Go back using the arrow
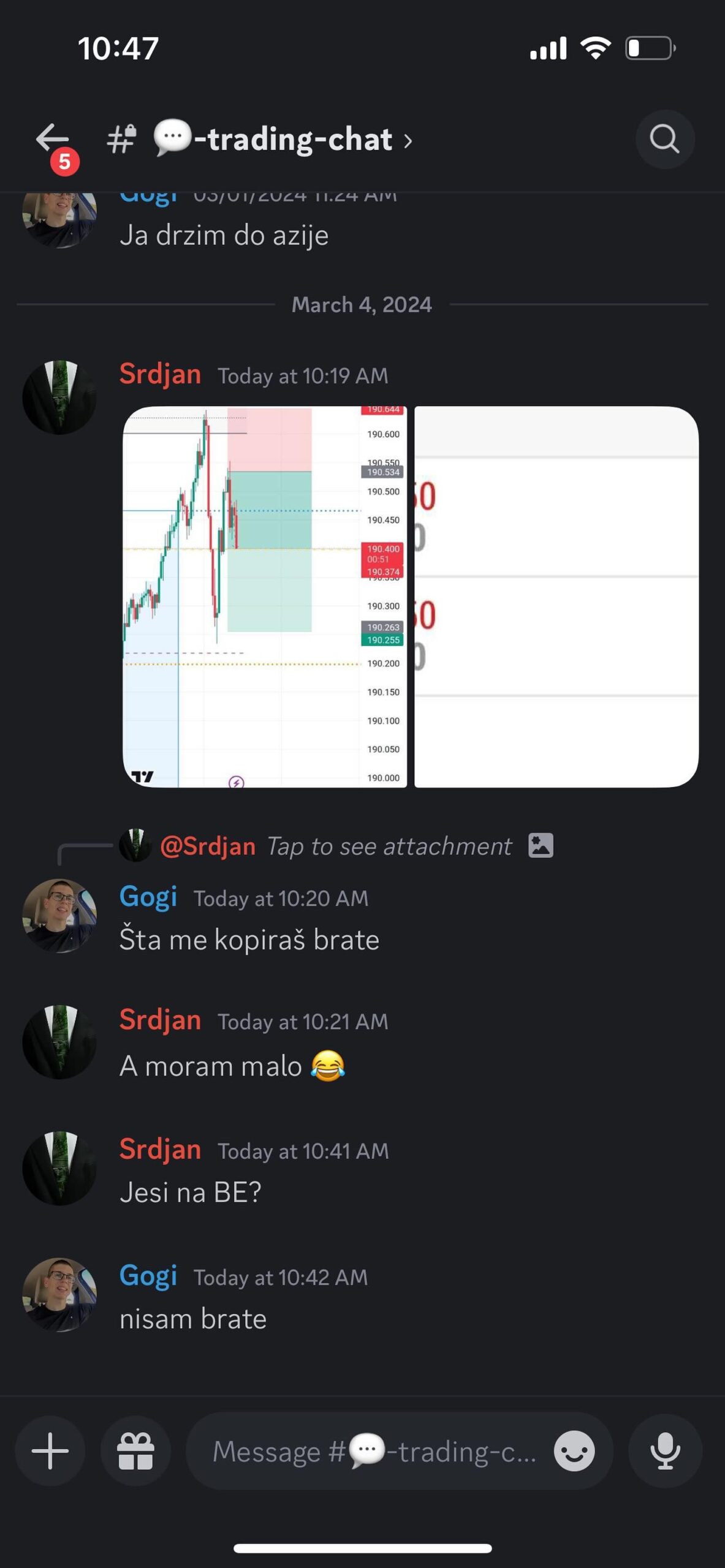The width and height of the screenshot is (725, 1568). (x=52, y=139)
